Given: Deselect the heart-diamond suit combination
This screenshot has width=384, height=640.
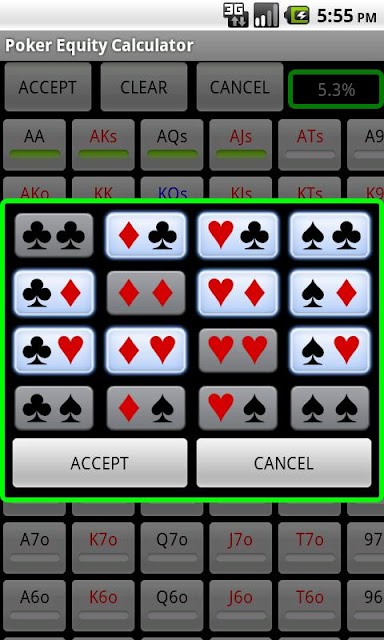Looking at the screenshot, I should 238,293.
